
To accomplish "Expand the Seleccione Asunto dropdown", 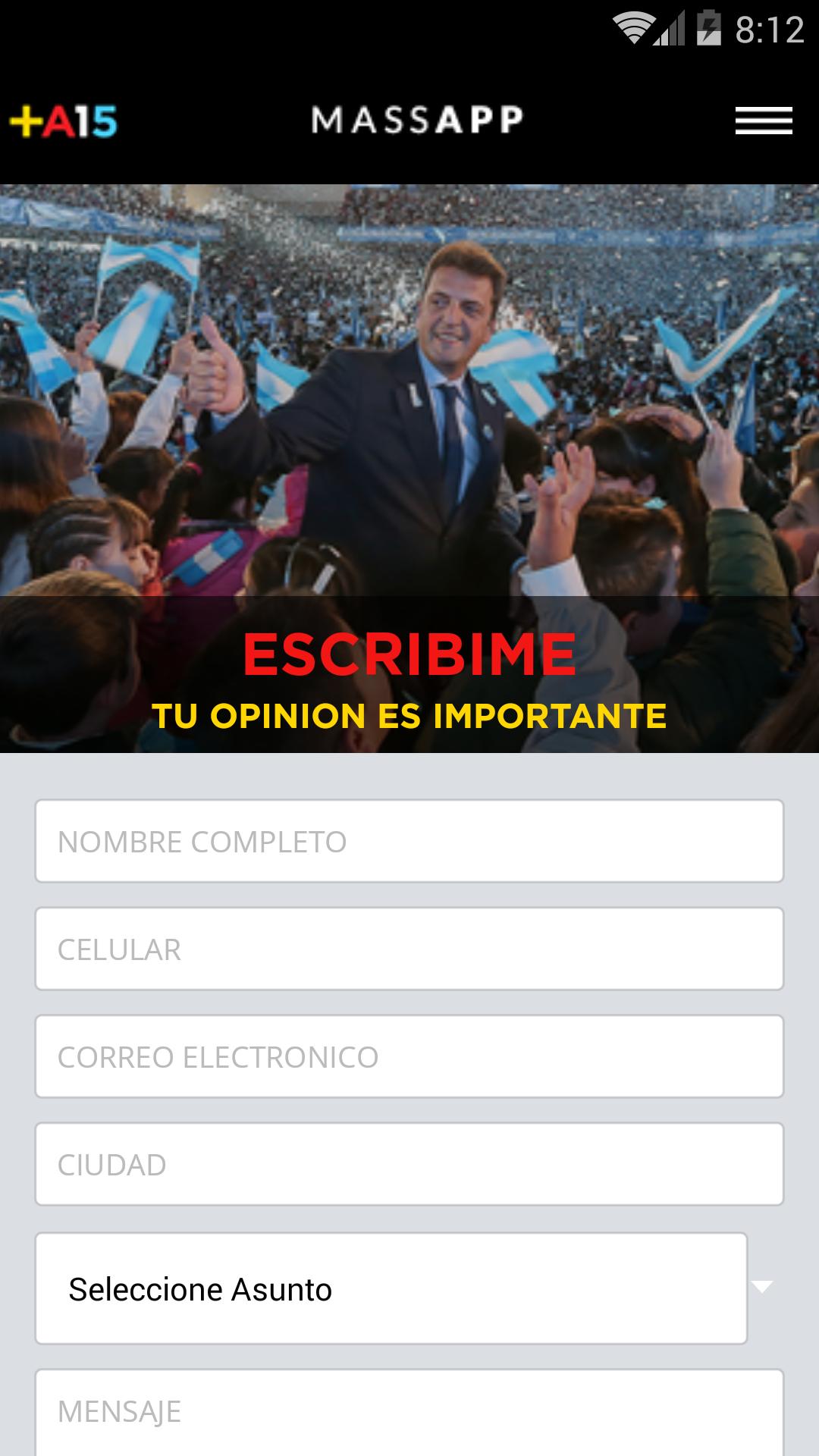I will (391, 1288).
